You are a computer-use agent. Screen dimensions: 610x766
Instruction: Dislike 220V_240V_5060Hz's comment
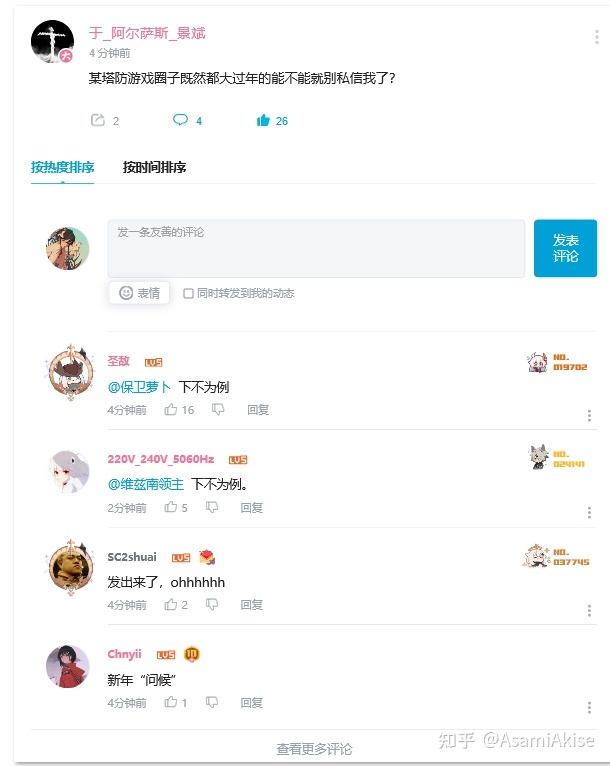[x=212, y=508]
